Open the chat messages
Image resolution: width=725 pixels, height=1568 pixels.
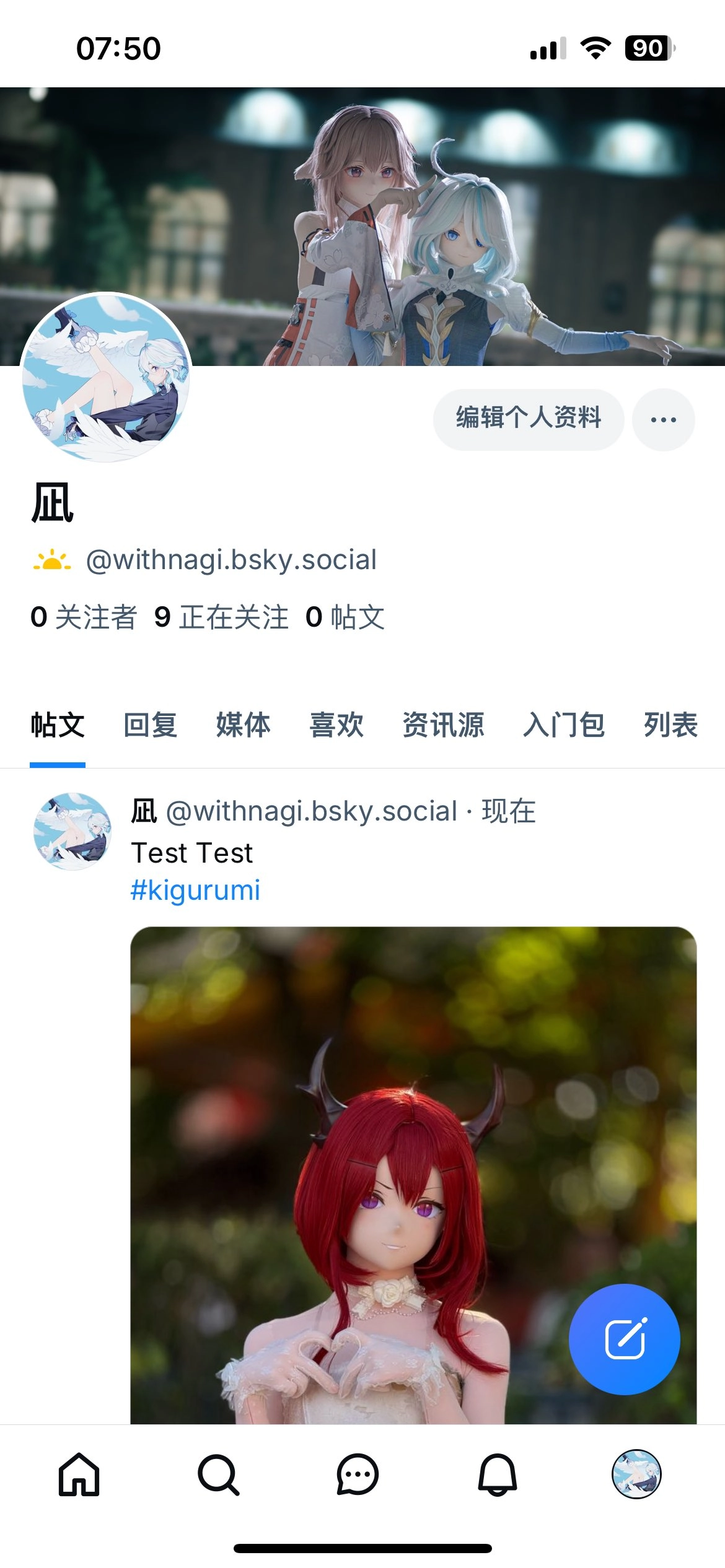(x=358, y=1474)
